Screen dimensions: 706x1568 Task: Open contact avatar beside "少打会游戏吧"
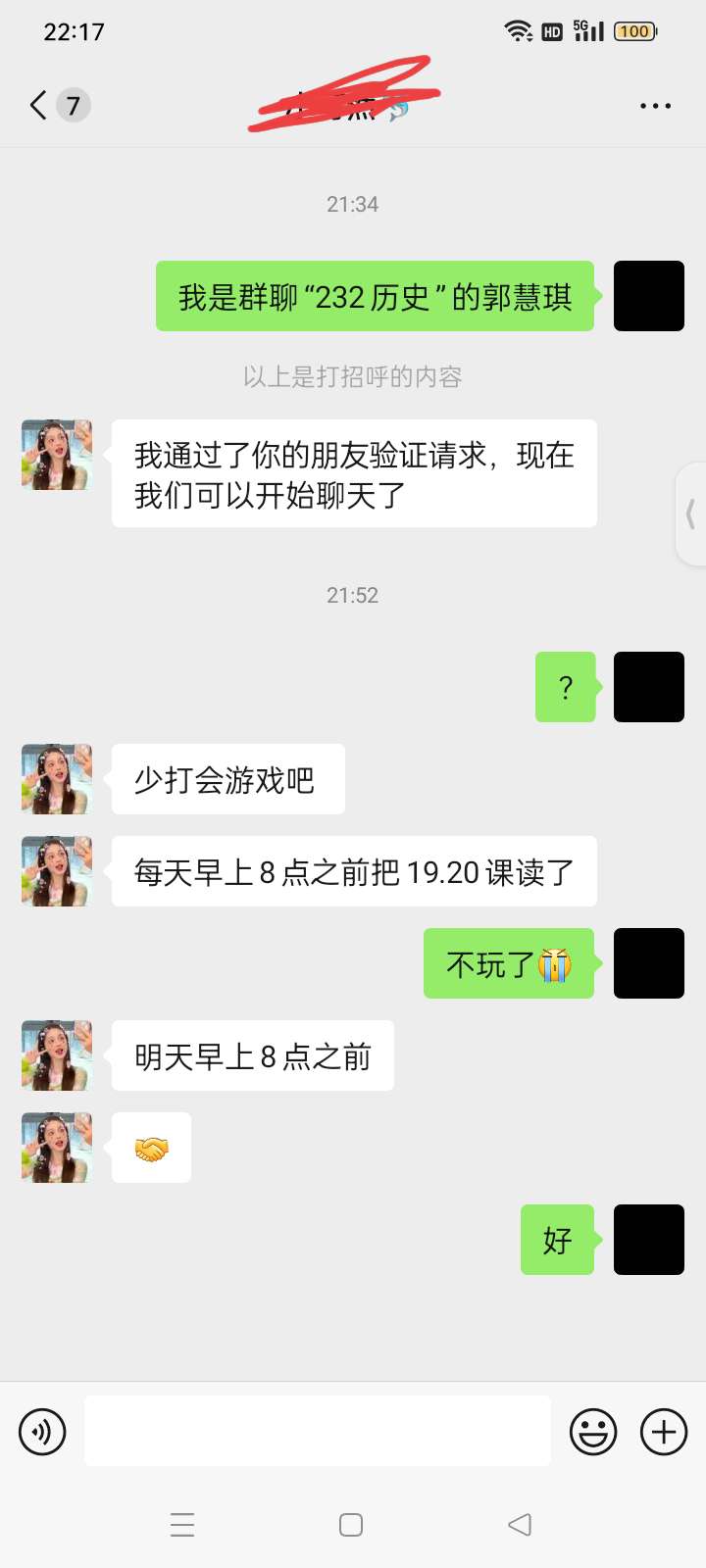tap(57, 779)
